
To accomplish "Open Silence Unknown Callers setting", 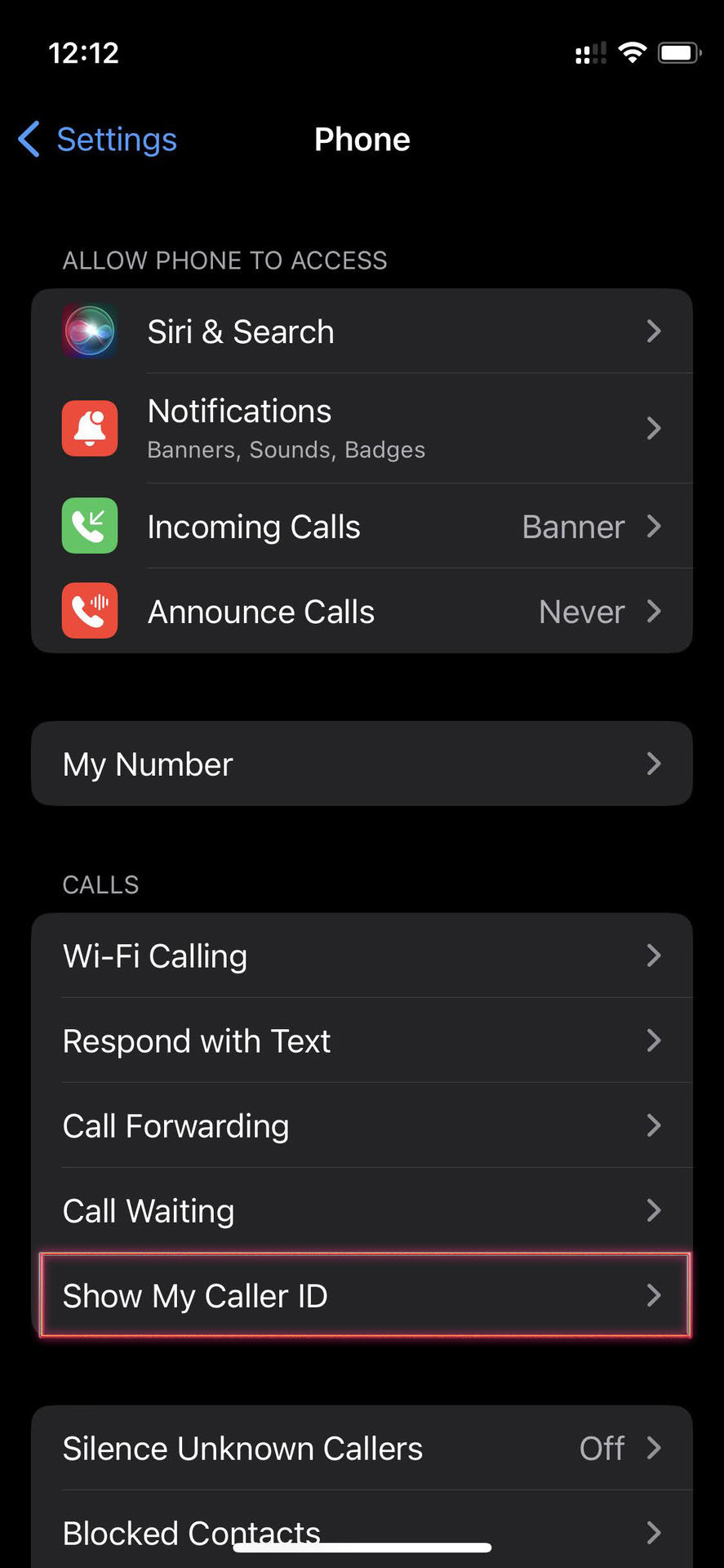I will [362, 1449].
